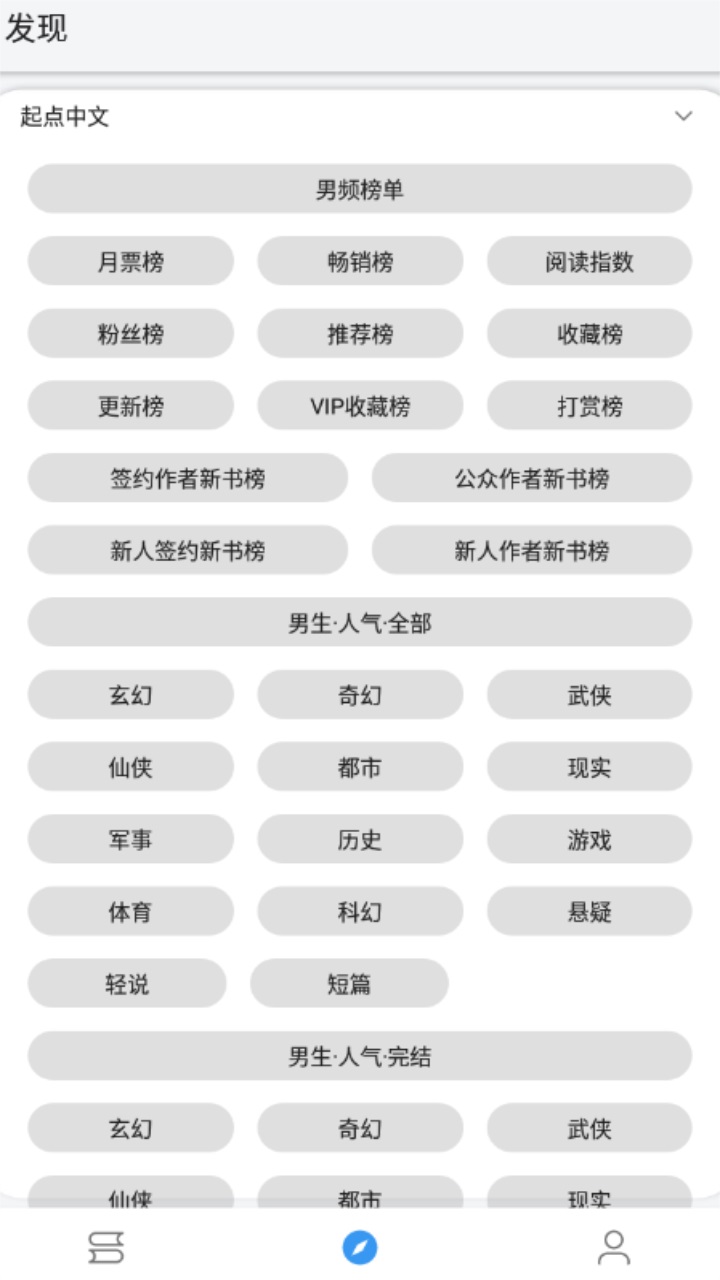The width and height of the screenshot is (720, 1280).
Task: View the 阅读指数 ranking
Action: (590, 261)
